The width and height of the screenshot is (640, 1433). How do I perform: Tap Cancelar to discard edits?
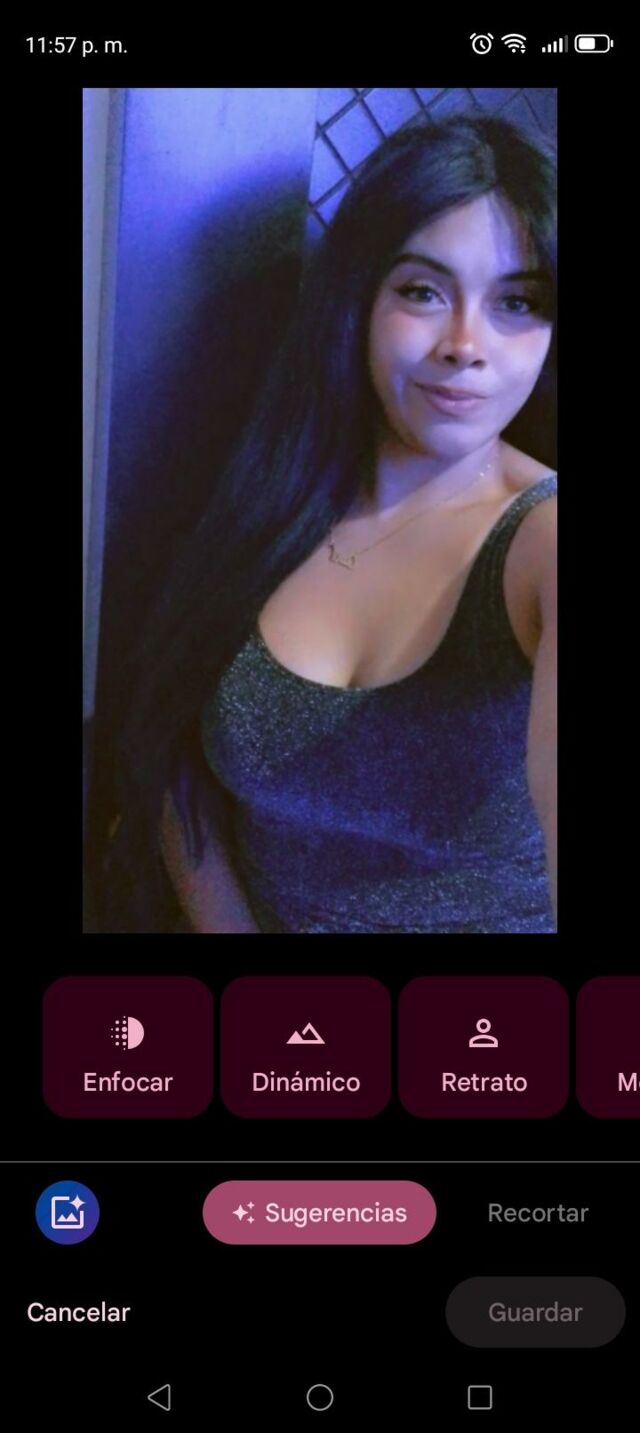point(79,1312)
